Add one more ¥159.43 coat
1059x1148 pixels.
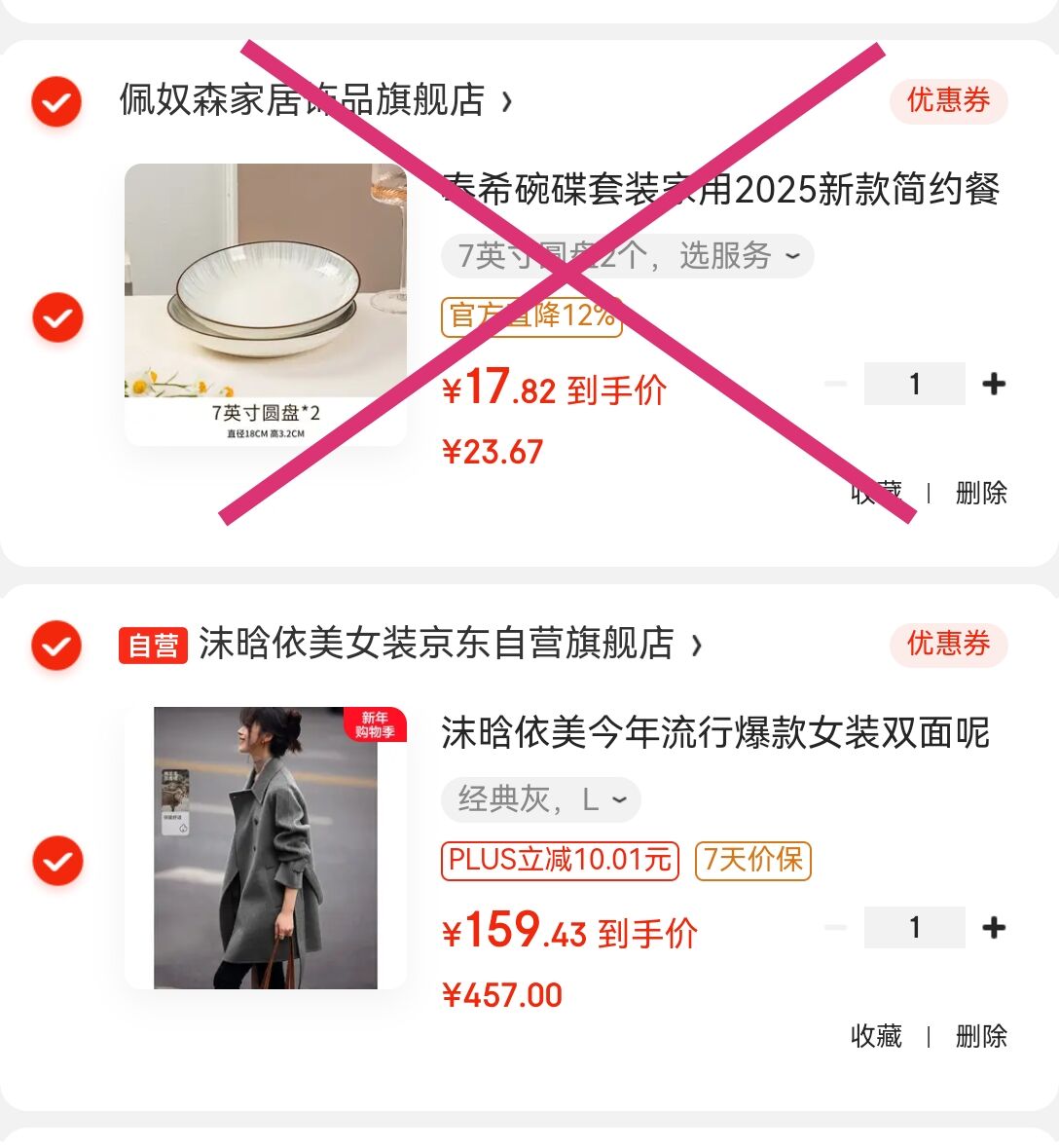(994, 927)
